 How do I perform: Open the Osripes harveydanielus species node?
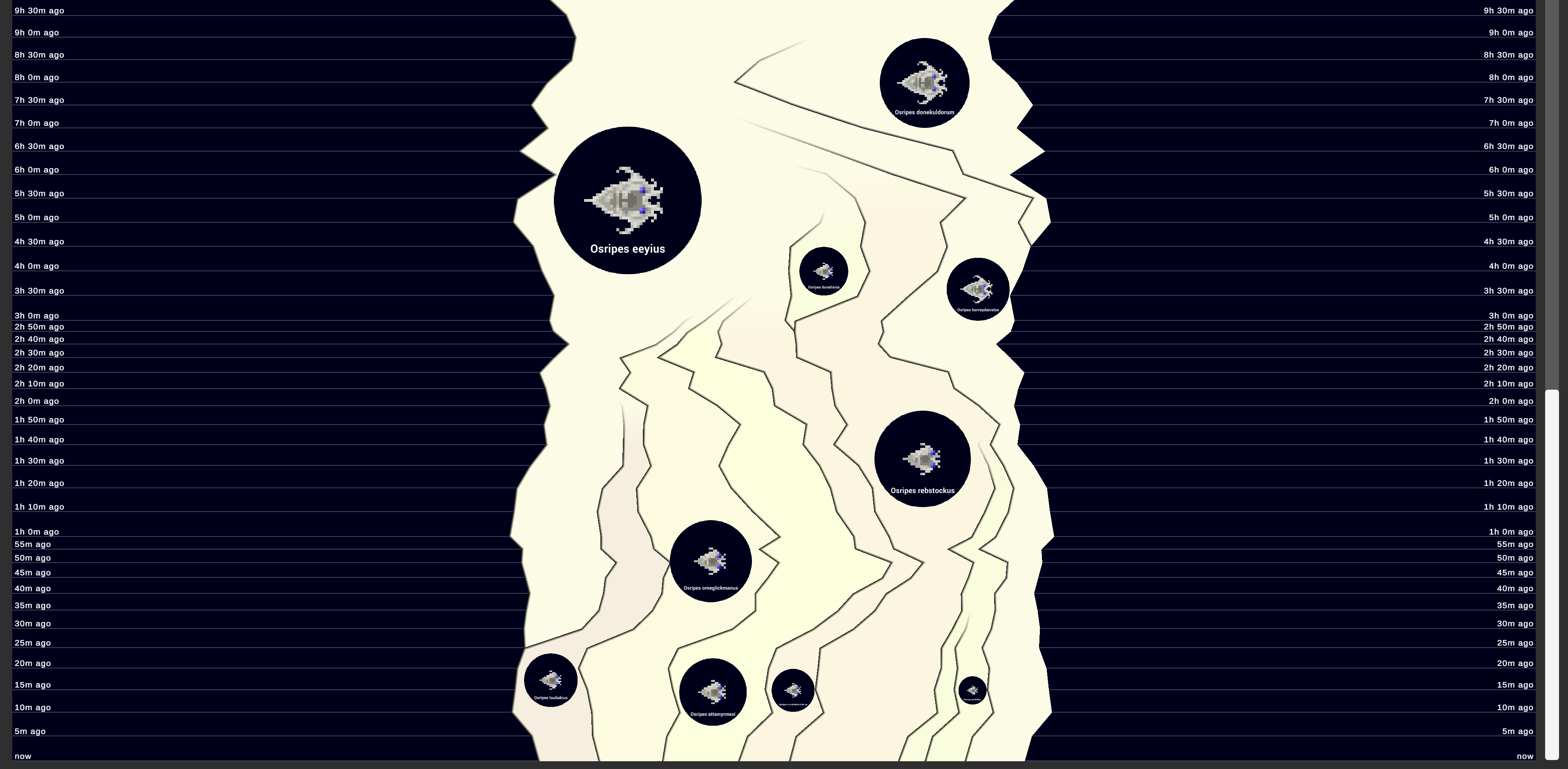pos(977,289)
